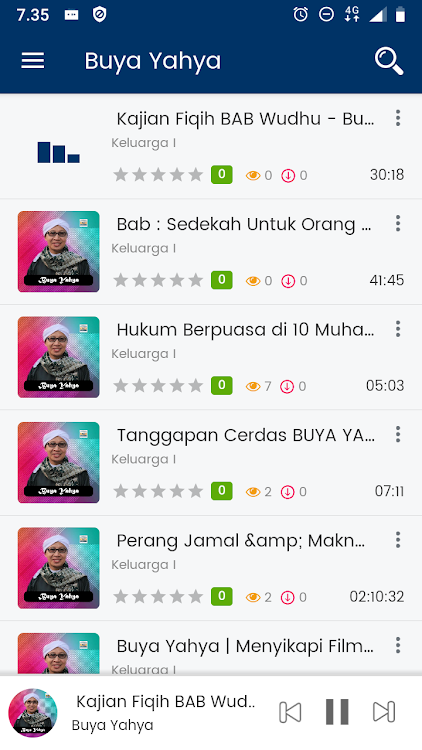Play Perang Jamal & Makn track
This screenshot has height=750, width=422.
pyautogui.click(x=211, y=568)
